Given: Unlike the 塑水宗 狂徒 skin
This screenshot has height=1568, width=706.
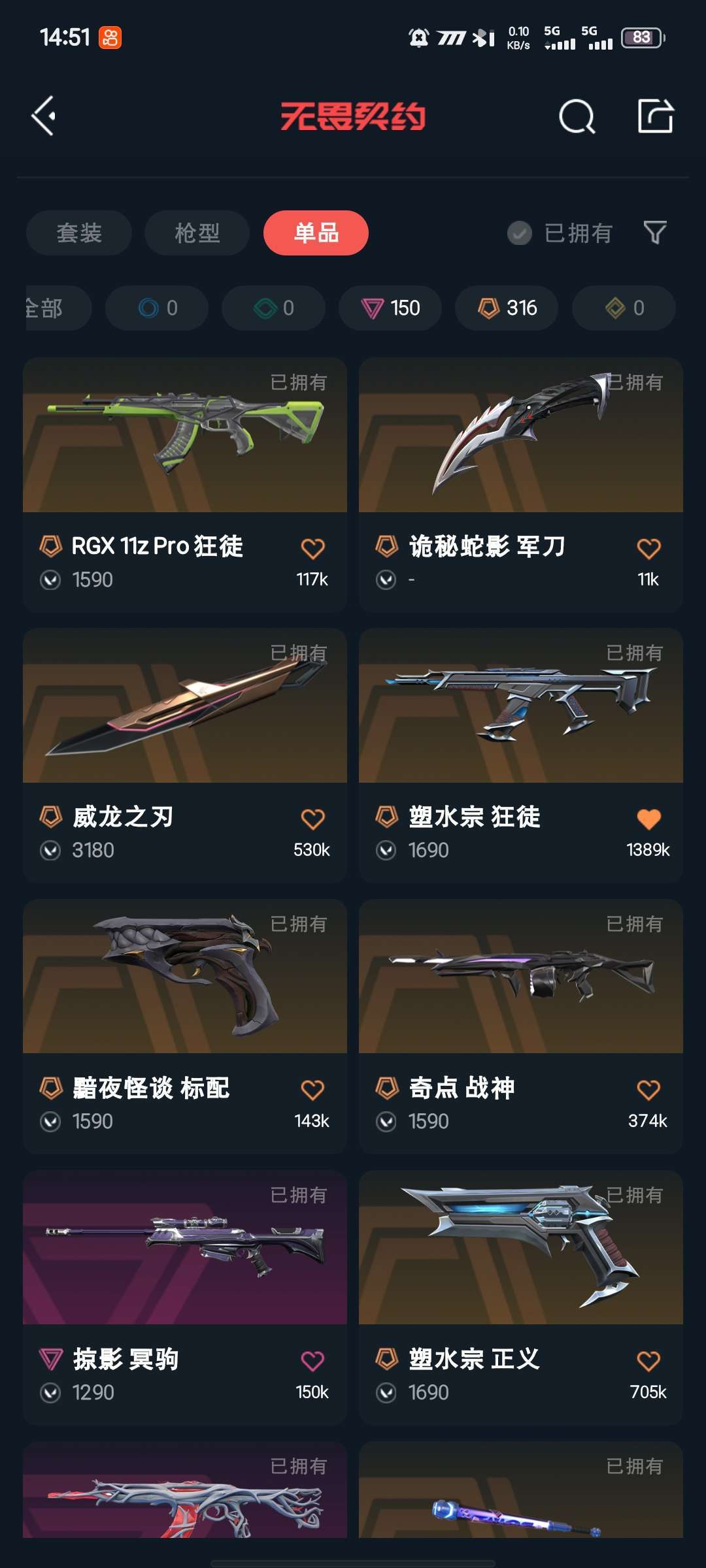Looking at the screenshot, I should tap(648, 819).
